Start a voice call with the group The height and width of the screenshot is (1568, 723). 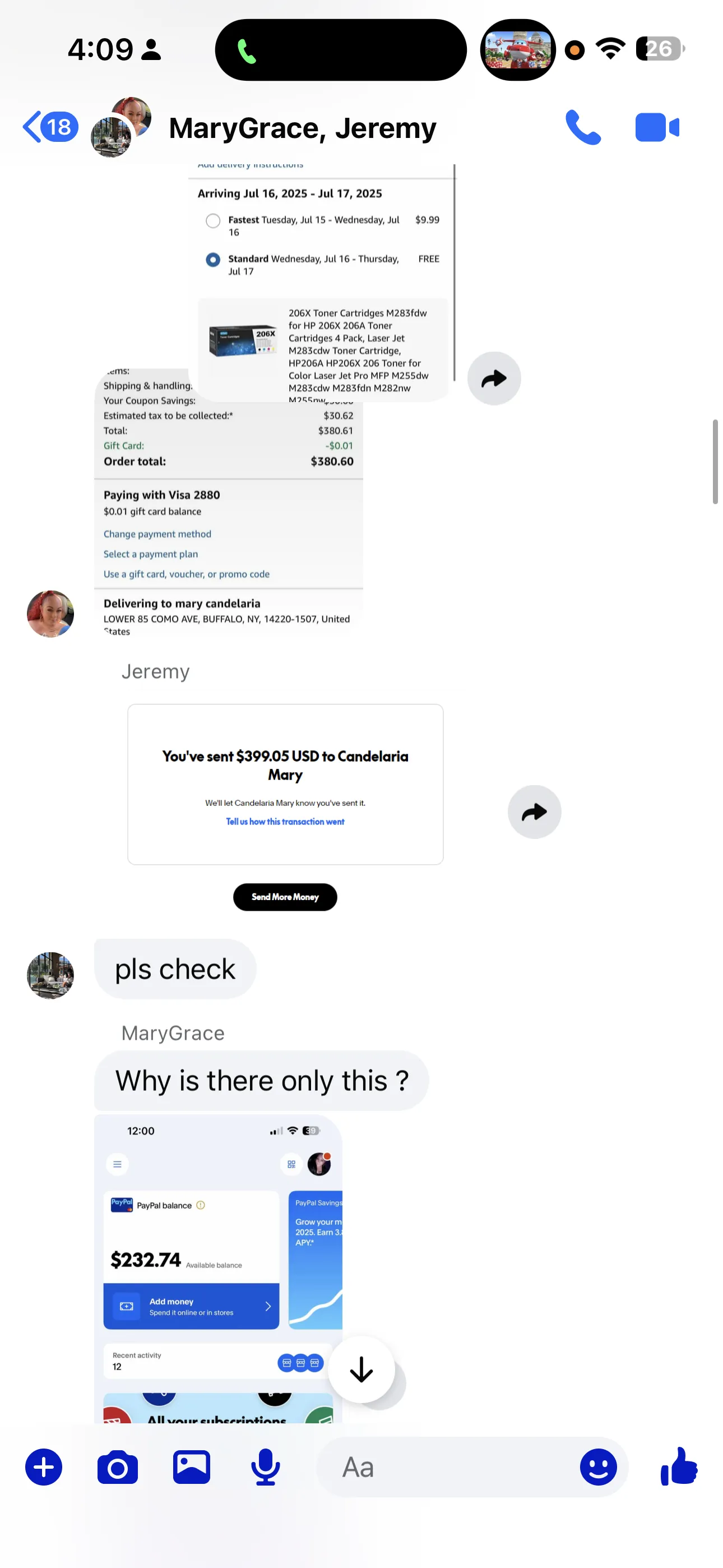click(582, 127)
